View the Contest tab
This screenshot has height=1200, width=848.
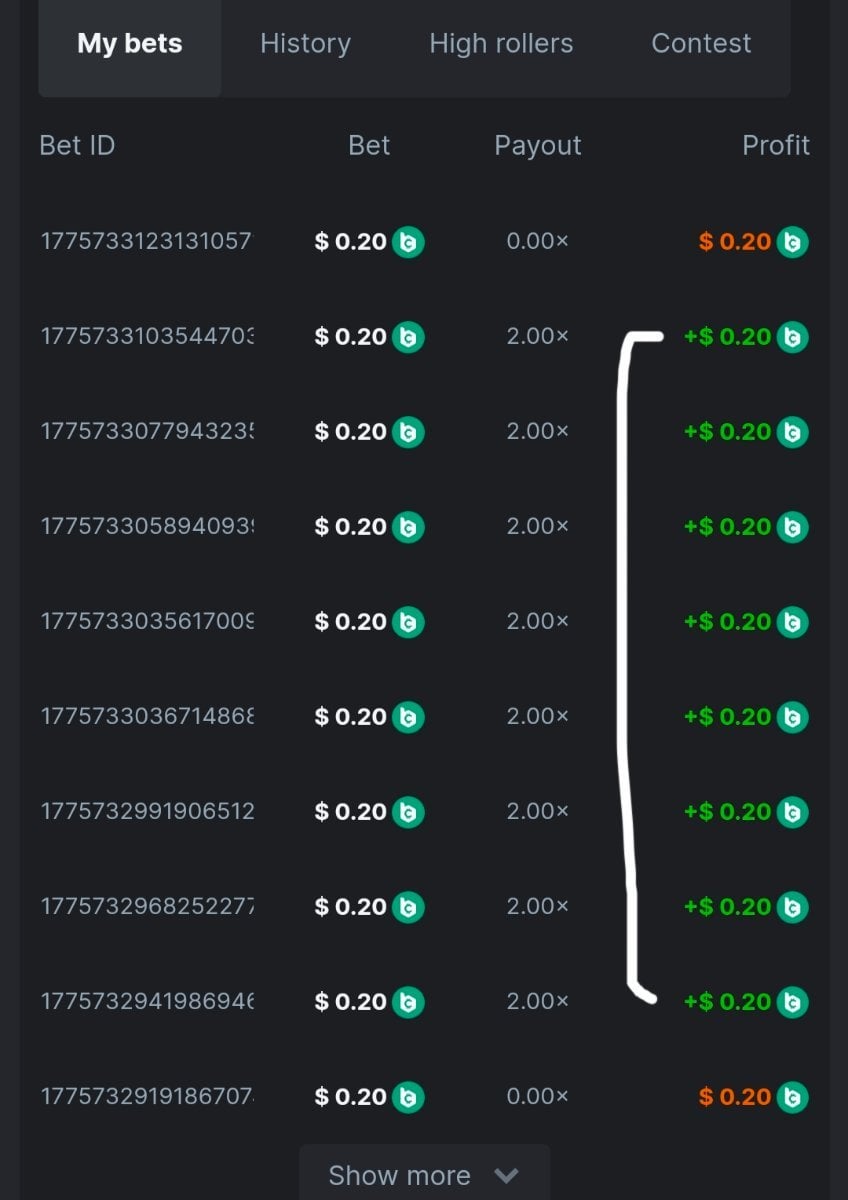coord(700,44)
